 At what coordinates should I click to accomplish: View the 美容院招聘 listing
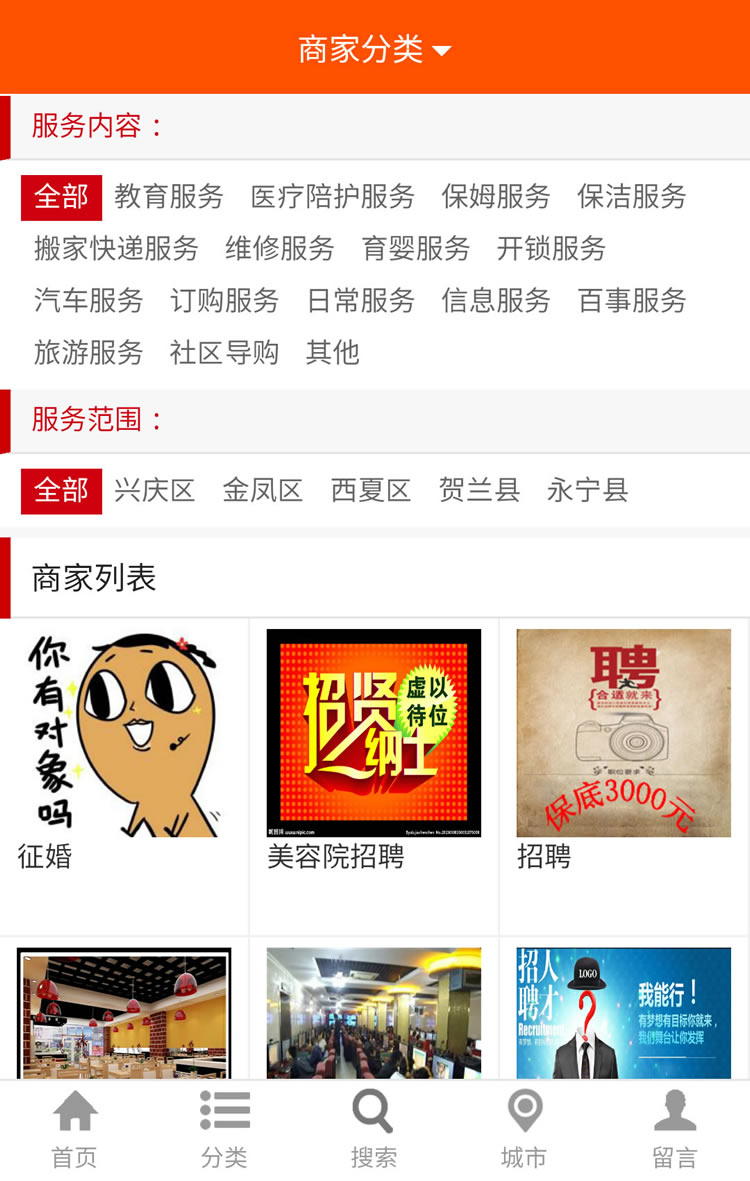[x=374, y=750]
